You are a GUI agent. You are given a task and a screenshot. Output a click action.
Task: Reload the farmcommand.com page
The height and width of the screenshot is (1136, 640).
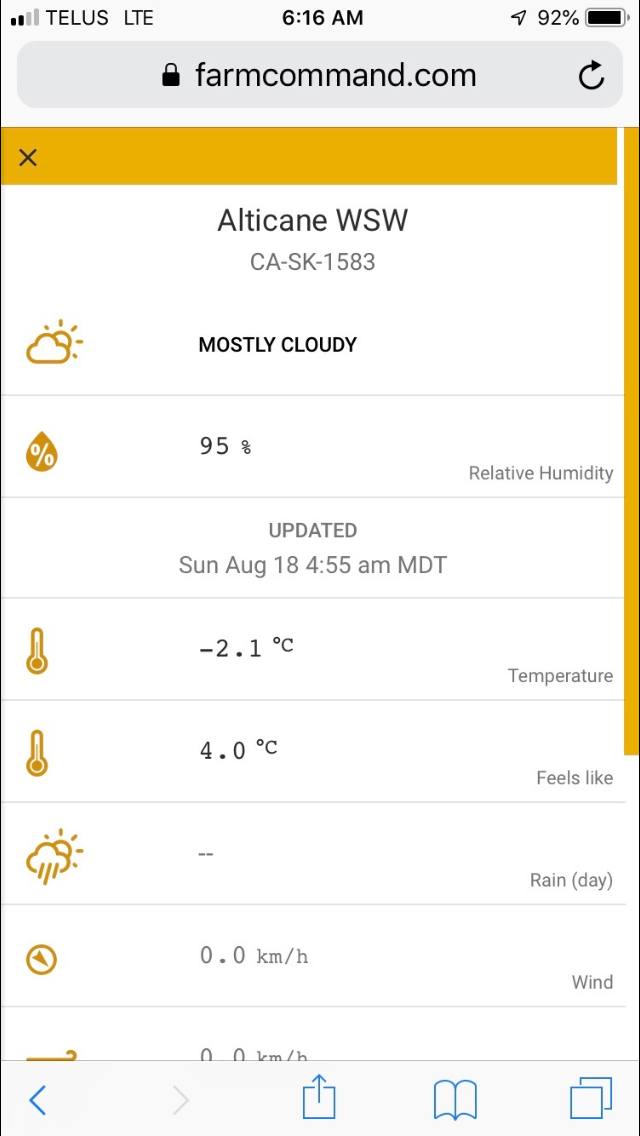591,75
